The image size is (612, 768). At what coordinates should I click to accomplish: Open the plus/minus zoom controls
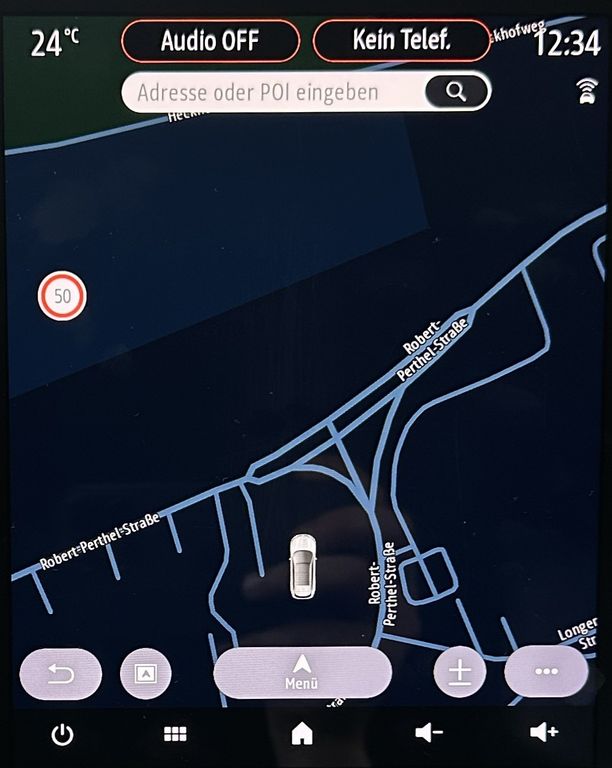click(x=459, y=672)
